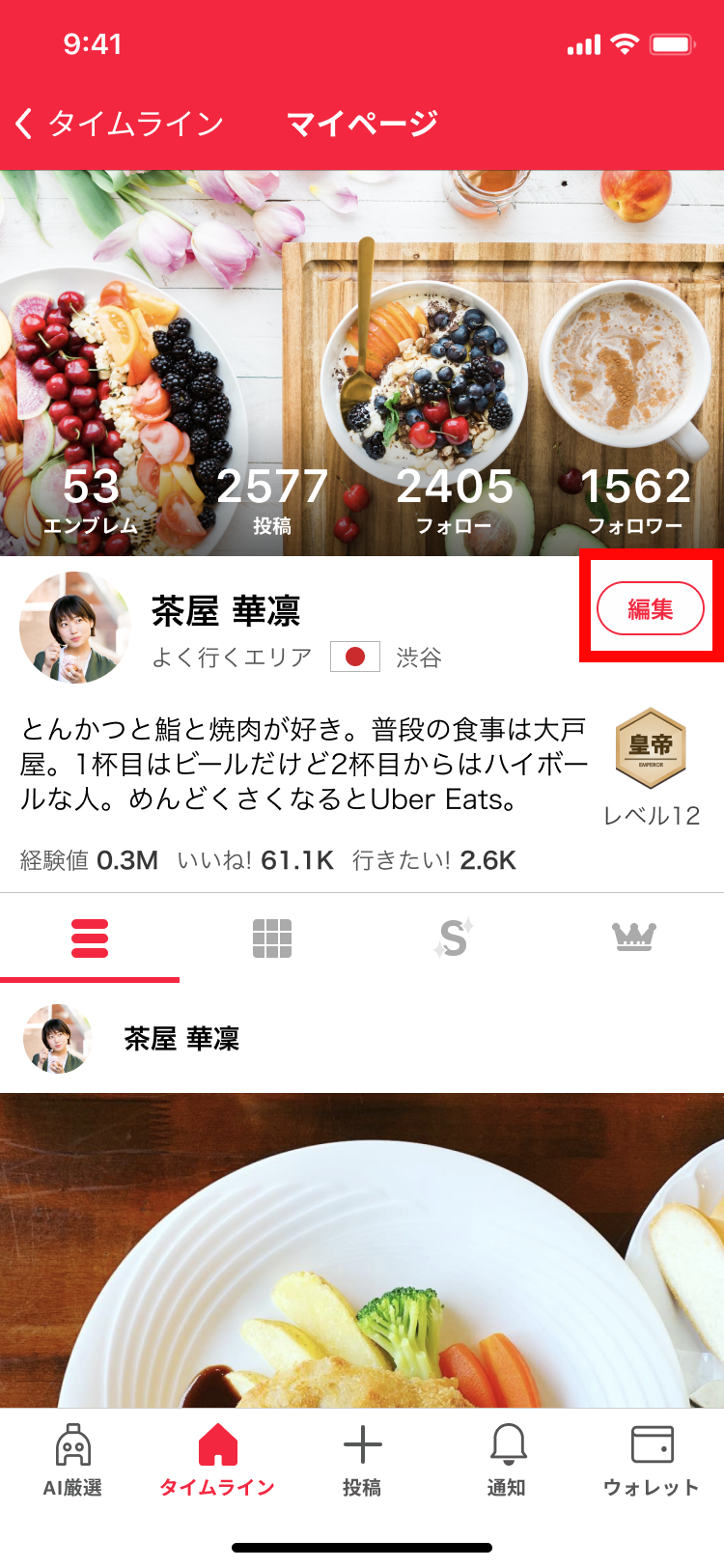The image size is (724, 1568).
Task: Open the S sparkle tab
Action: pos(453,938)
